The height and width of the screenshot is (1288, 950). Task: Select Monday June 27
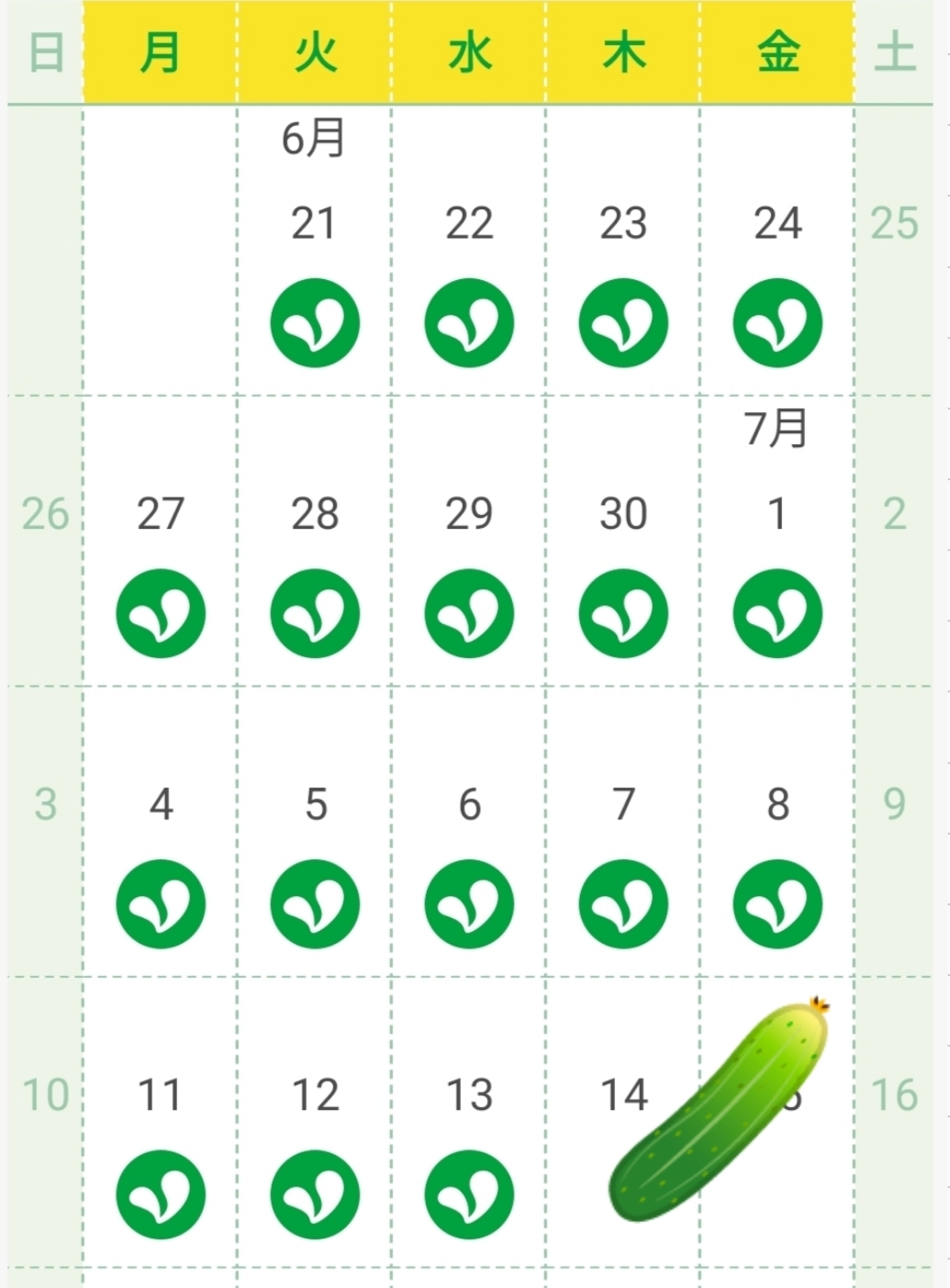[x=161, y=542]
